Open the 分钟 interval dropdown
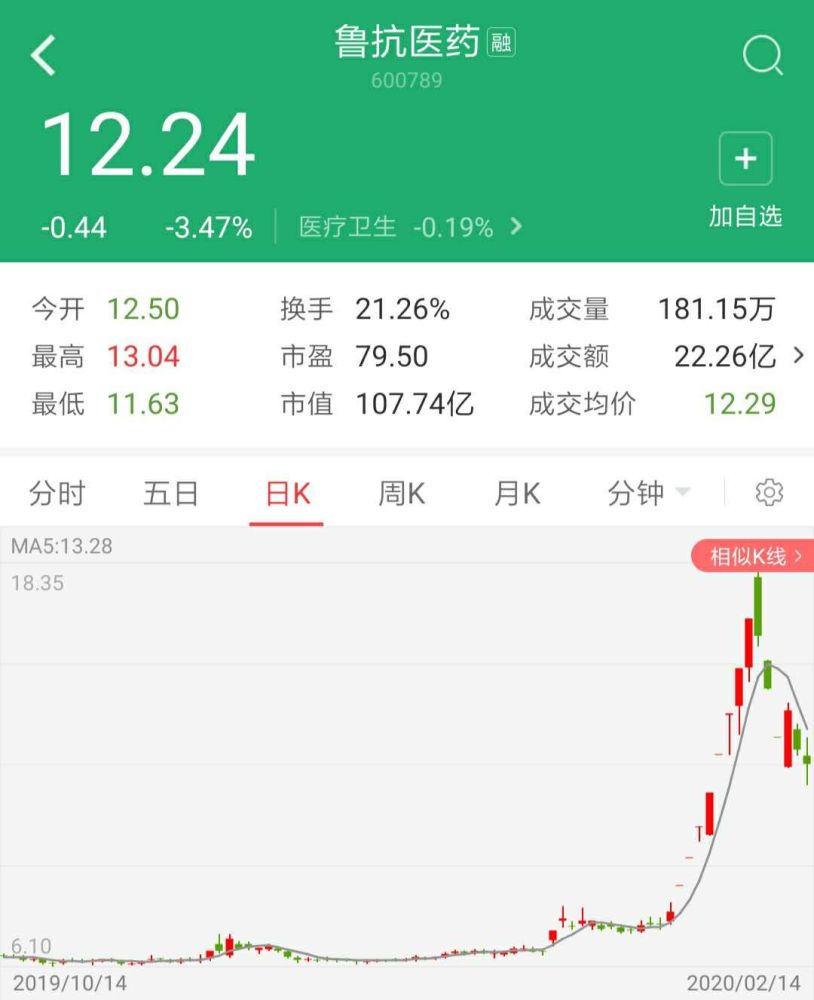This screenshot has width=814, height=1000. coord(648,493)
